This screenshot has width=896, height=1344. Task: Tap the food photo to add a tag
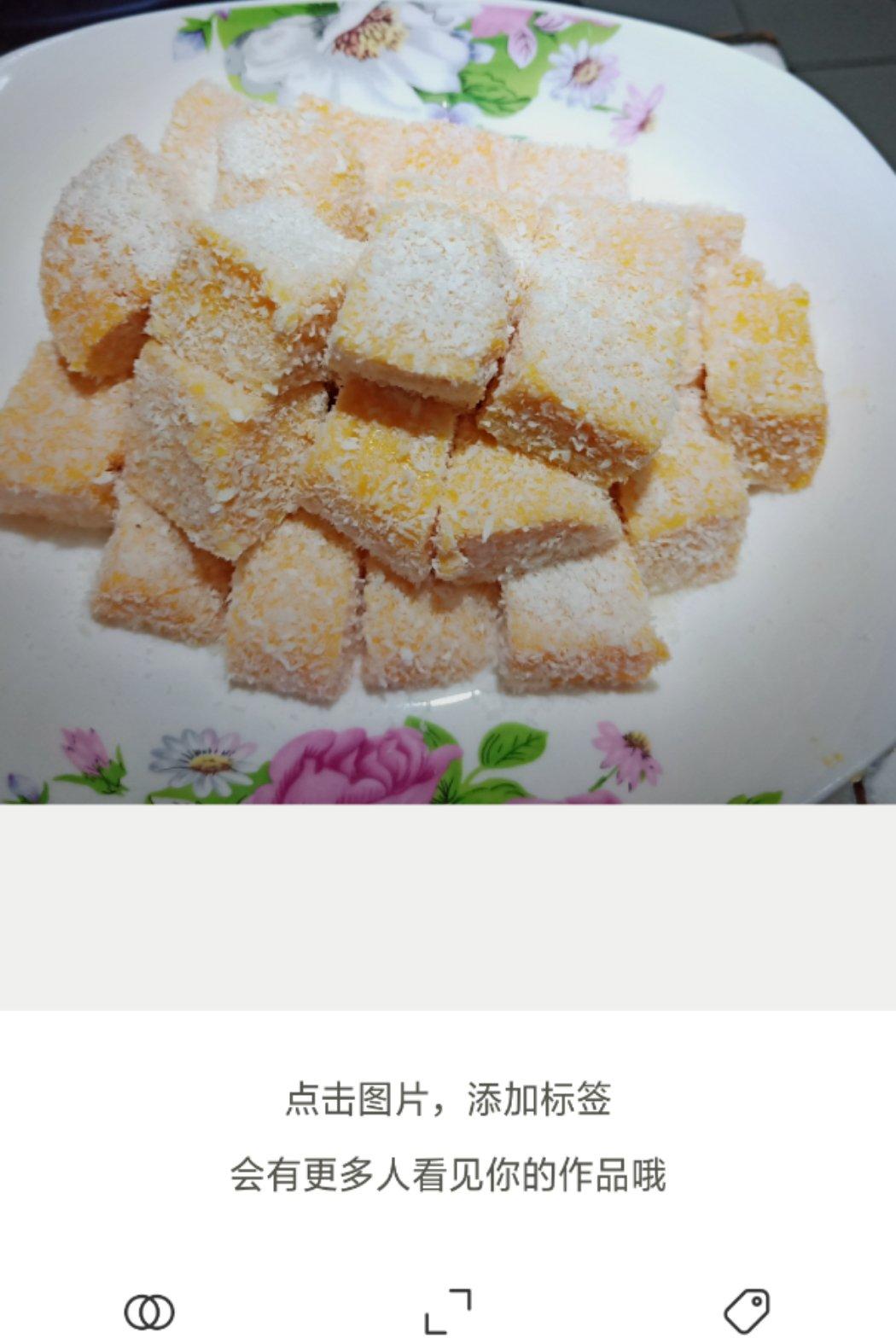(447, 401)
